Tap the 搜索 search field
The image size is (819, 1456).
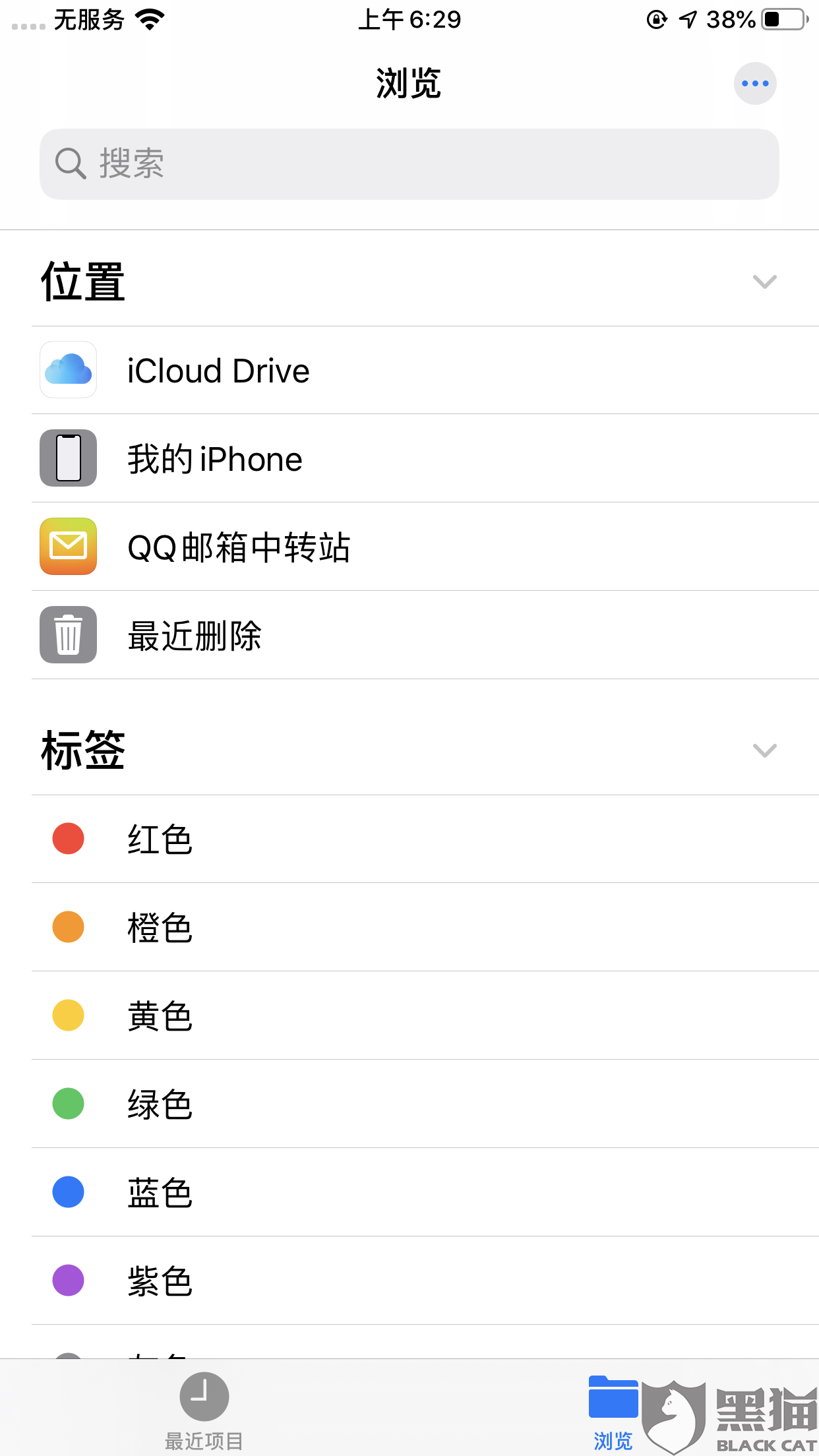click(x=409, y=164)
